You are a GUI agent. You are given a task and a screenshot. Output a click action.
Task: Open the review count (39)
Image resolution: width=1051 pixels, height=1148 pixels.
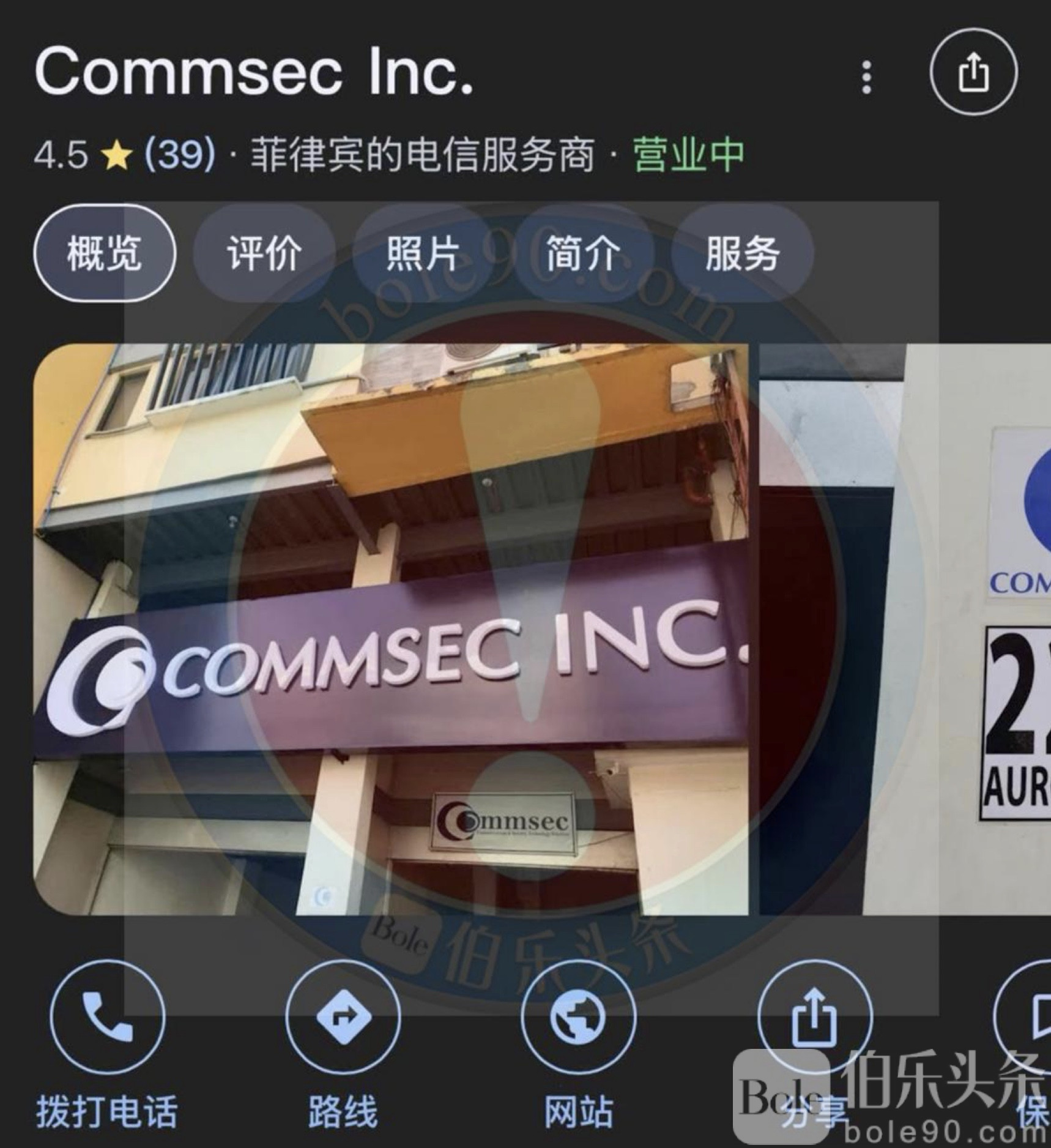point(180,154)
